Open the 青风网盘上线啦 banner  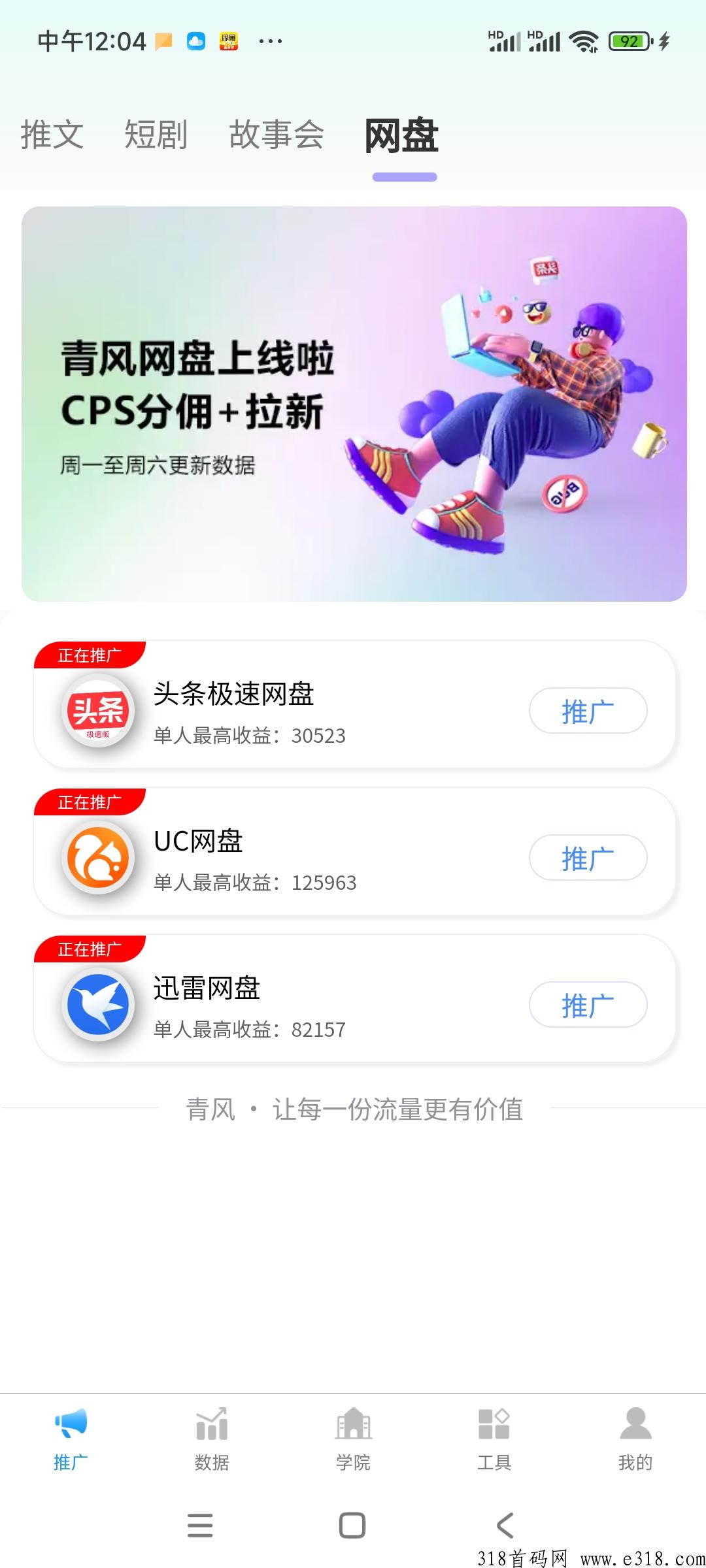(354, 404)
